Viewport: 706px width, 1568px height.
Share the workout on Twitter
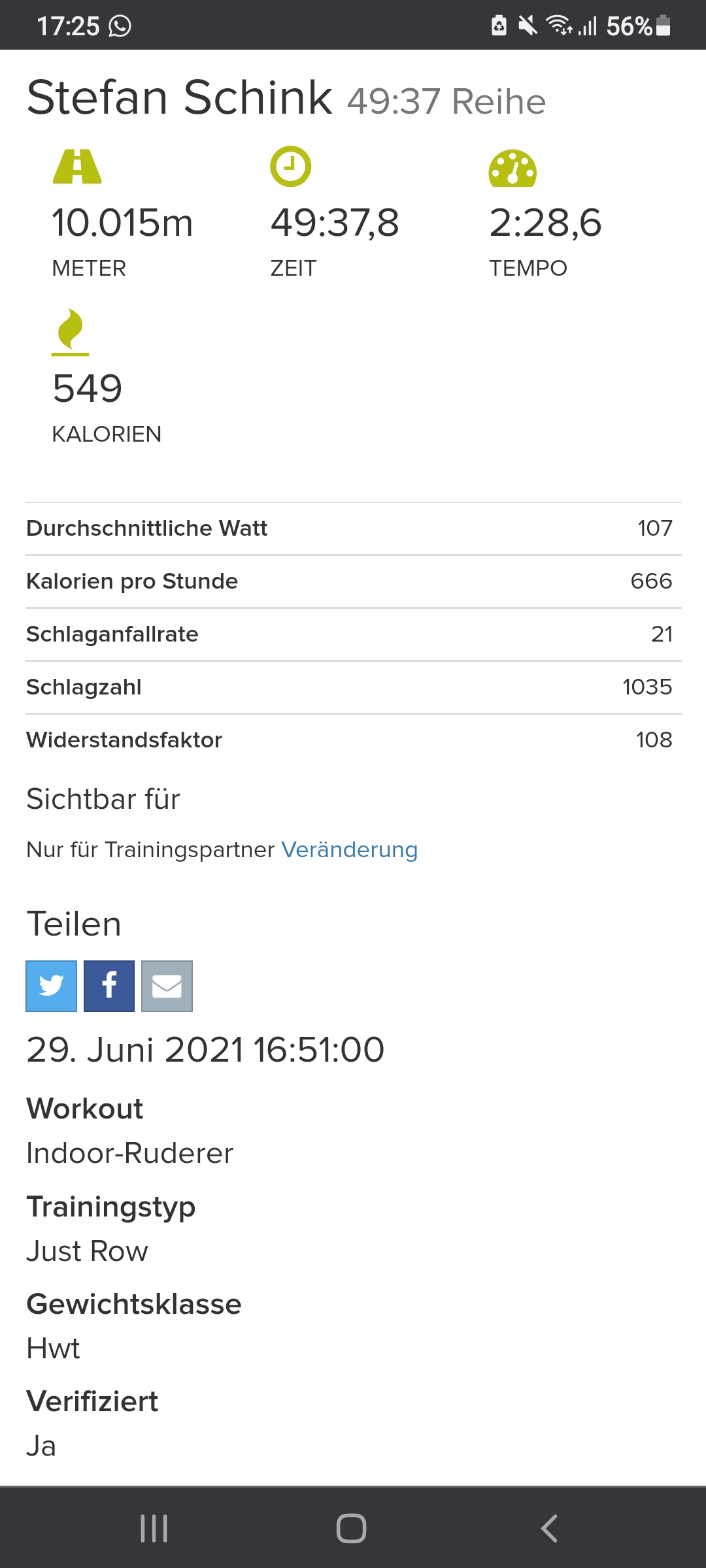pos(51,986)
